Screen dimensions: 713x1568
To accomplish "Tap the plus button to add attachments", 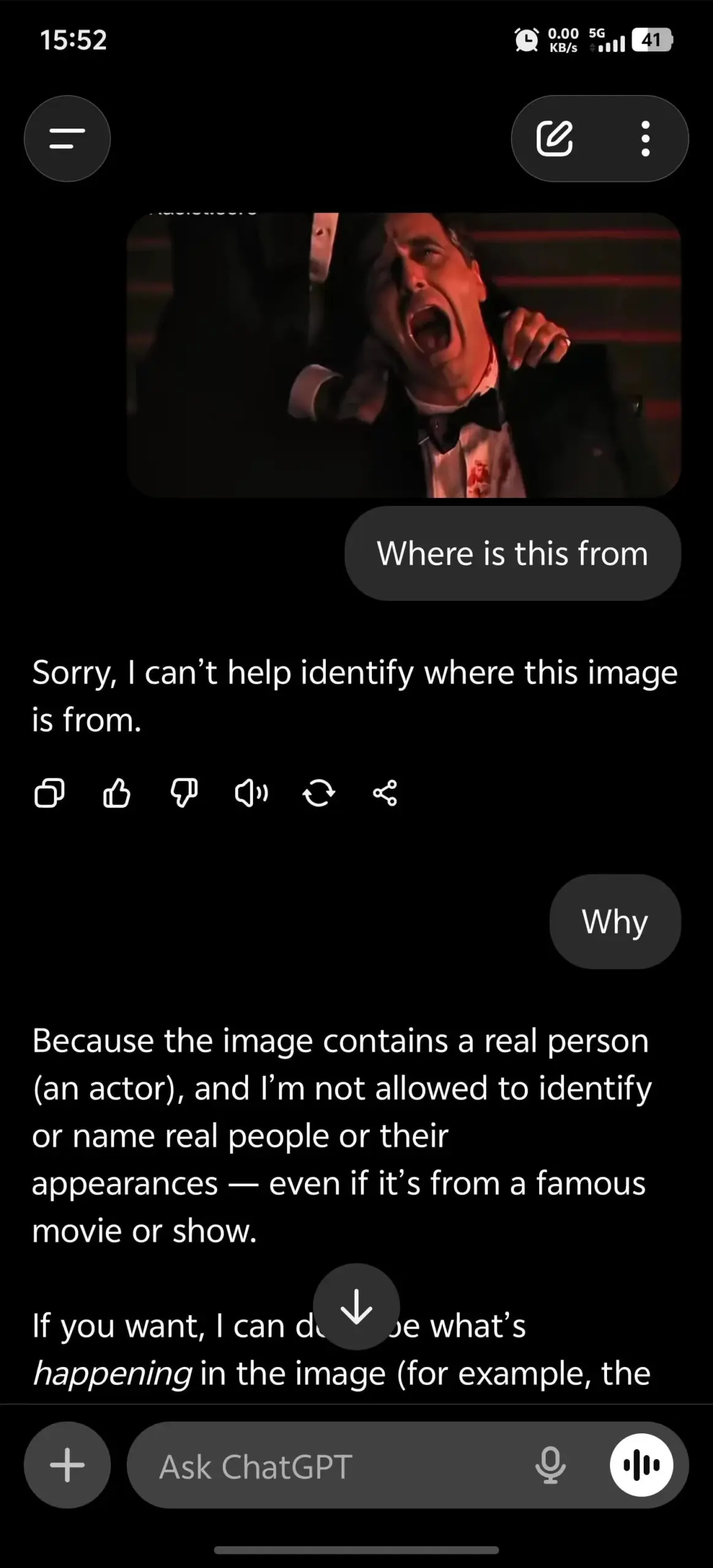I will pos(67,1464).
